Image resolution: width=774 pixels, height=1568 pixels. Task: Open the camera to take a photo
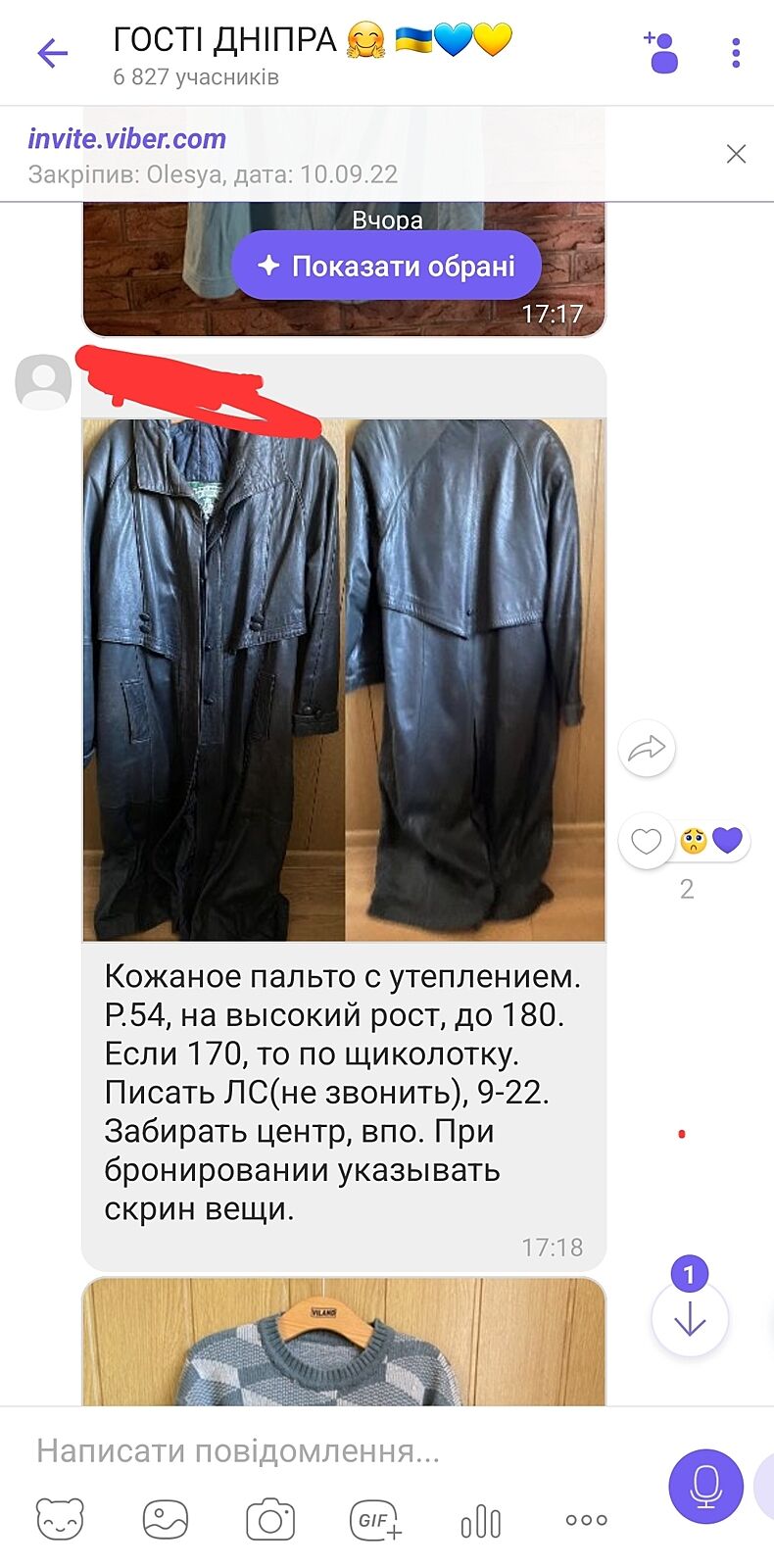click(270, 1520)
